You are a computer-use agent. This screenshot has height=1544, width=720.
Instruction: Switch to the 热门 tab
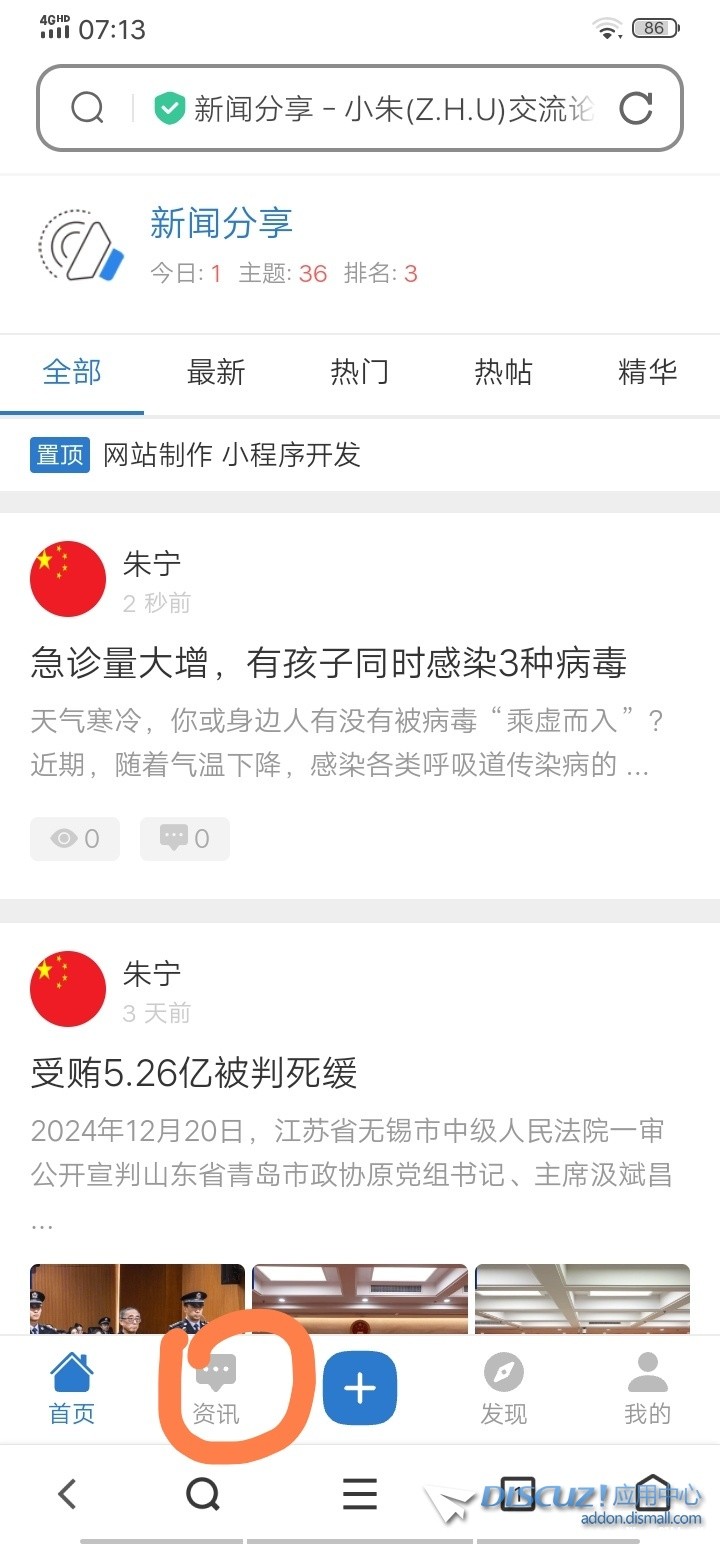pyautogui.click(x=360, y=373)
